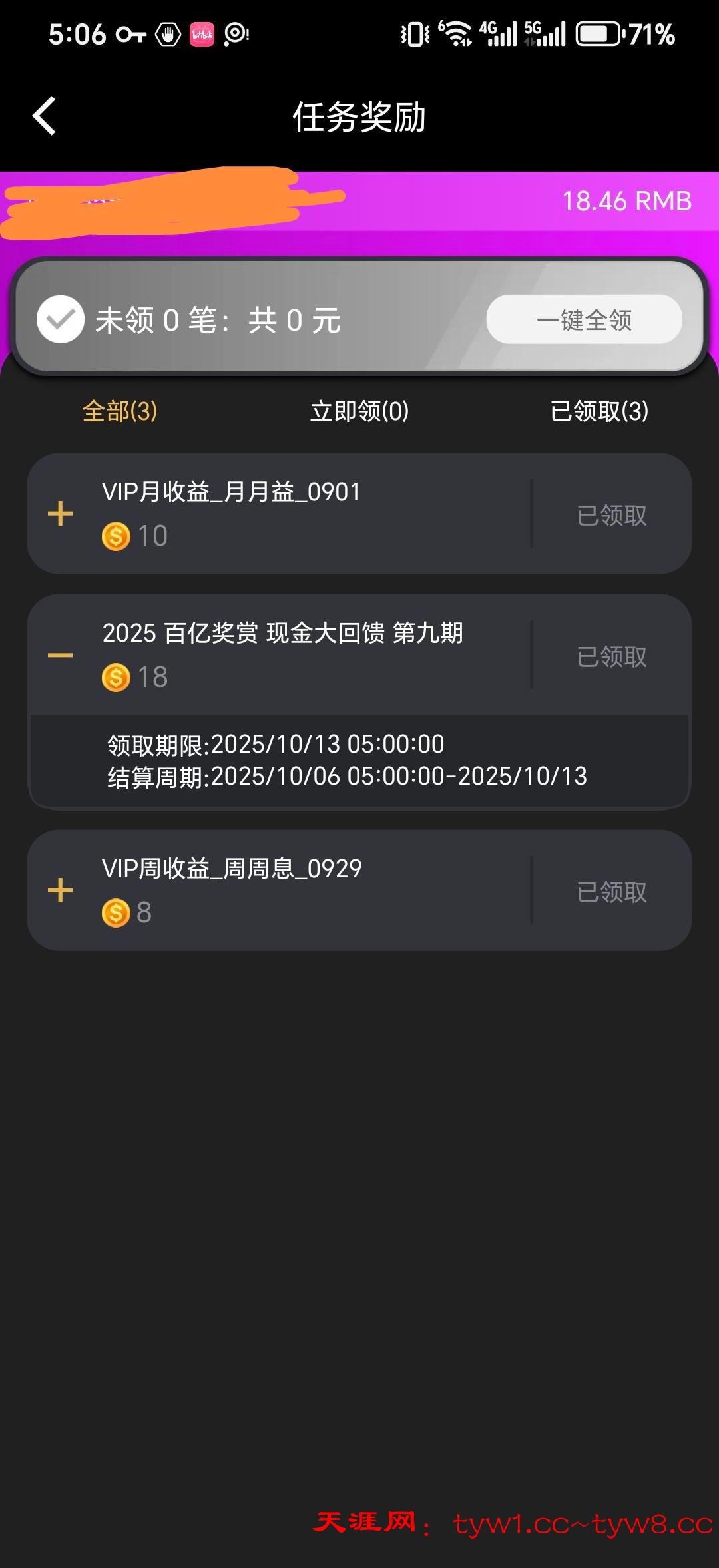Toggle the checkmark beside 未领 0 笔
719x1568 pixels.
click(x=60, y=319)
